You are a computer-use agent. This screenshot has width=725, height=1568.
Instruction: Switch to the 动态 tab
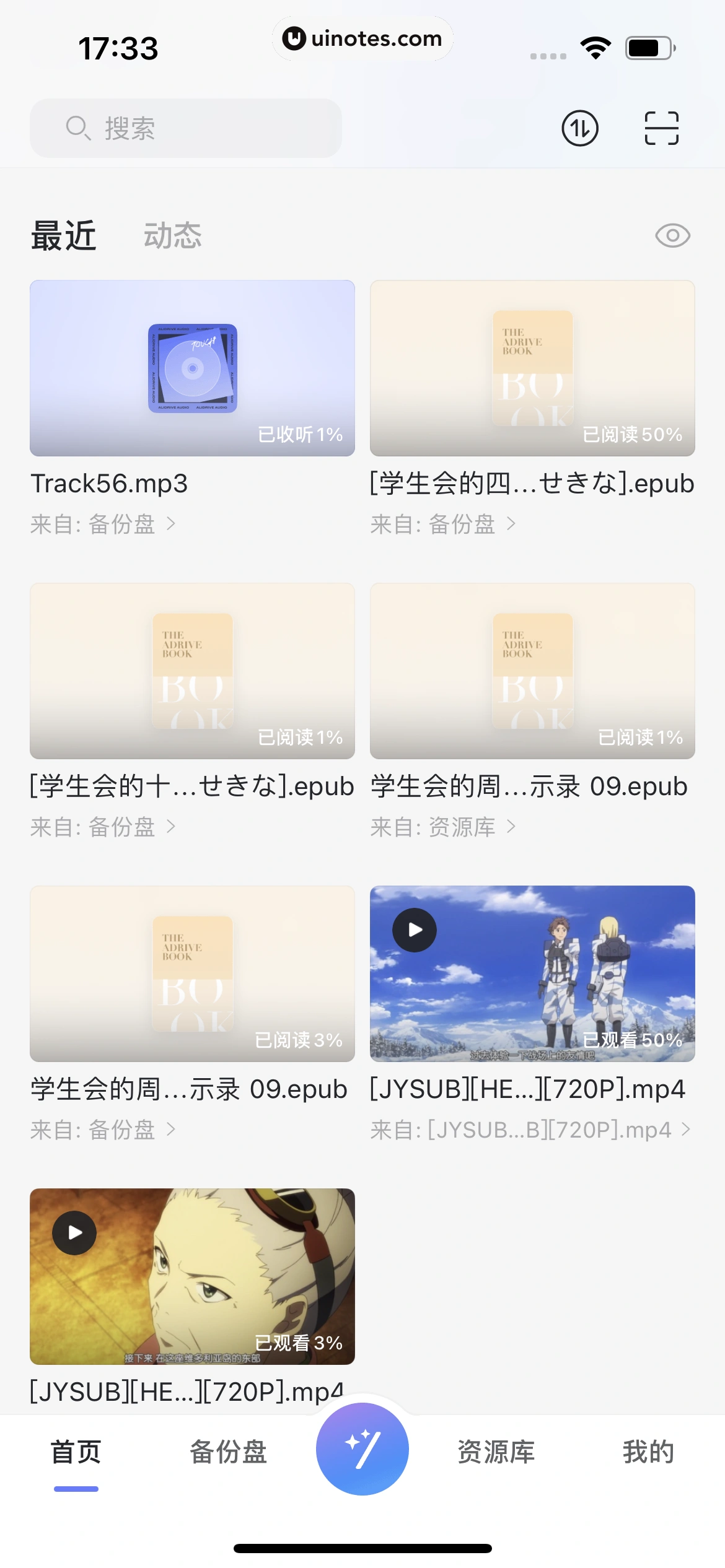[x=174, y=236]
